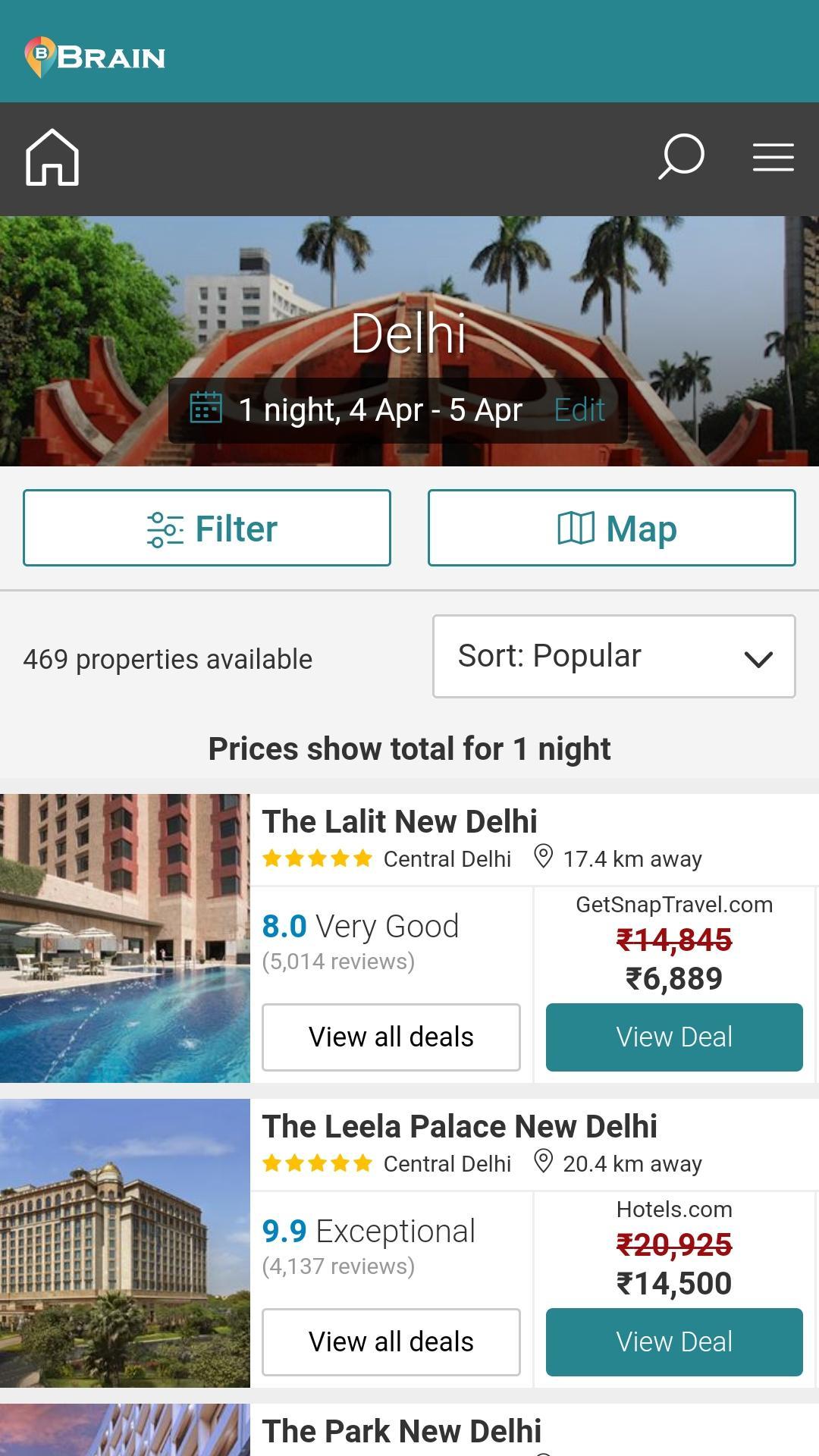The width and height of the screenshot is (819, 1456).
Task: View all deals for The Lalit
Action: (x=391, y=1037)
